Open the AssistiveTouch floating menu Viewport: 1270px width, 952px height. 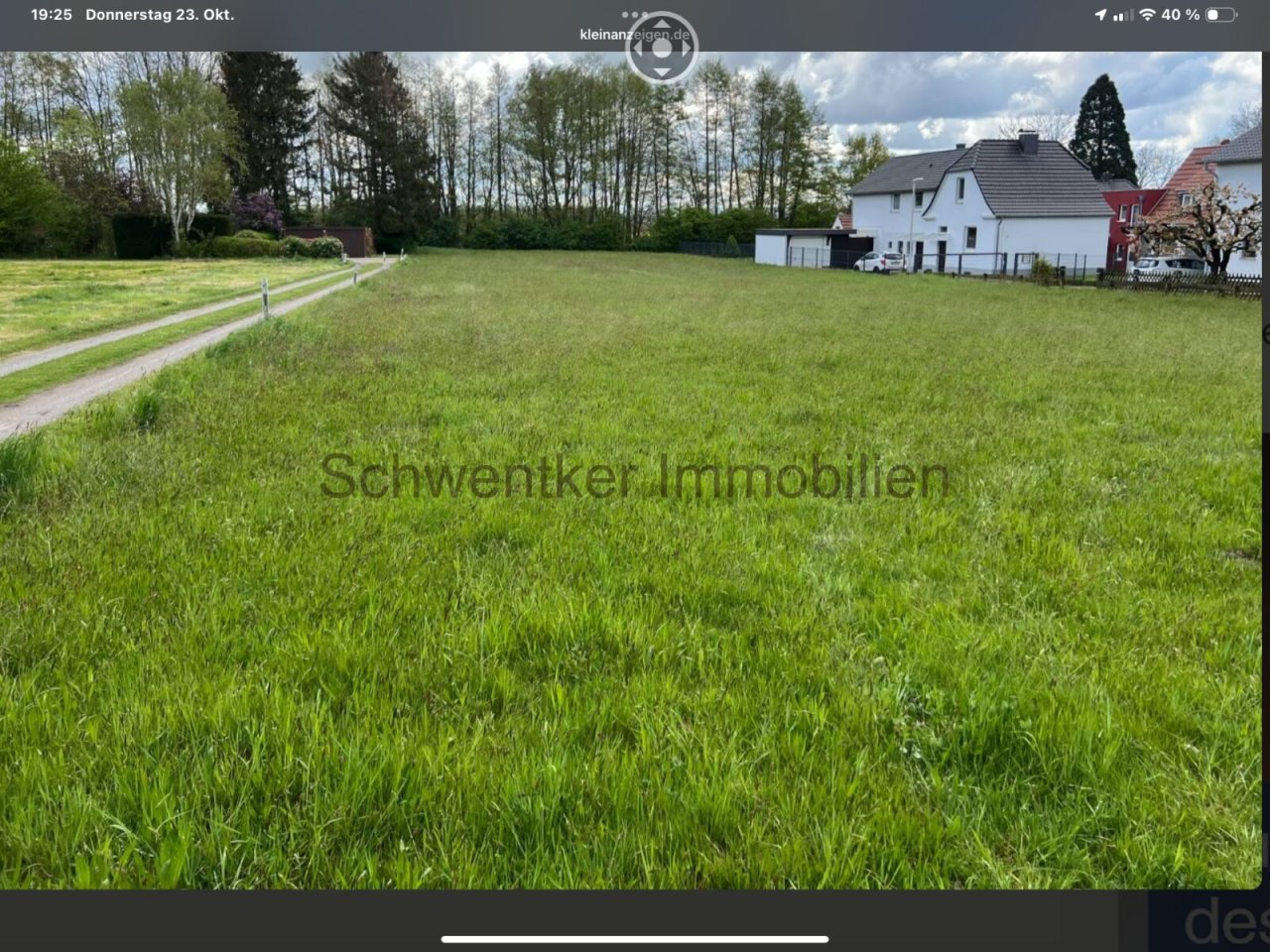click(662, 47)
